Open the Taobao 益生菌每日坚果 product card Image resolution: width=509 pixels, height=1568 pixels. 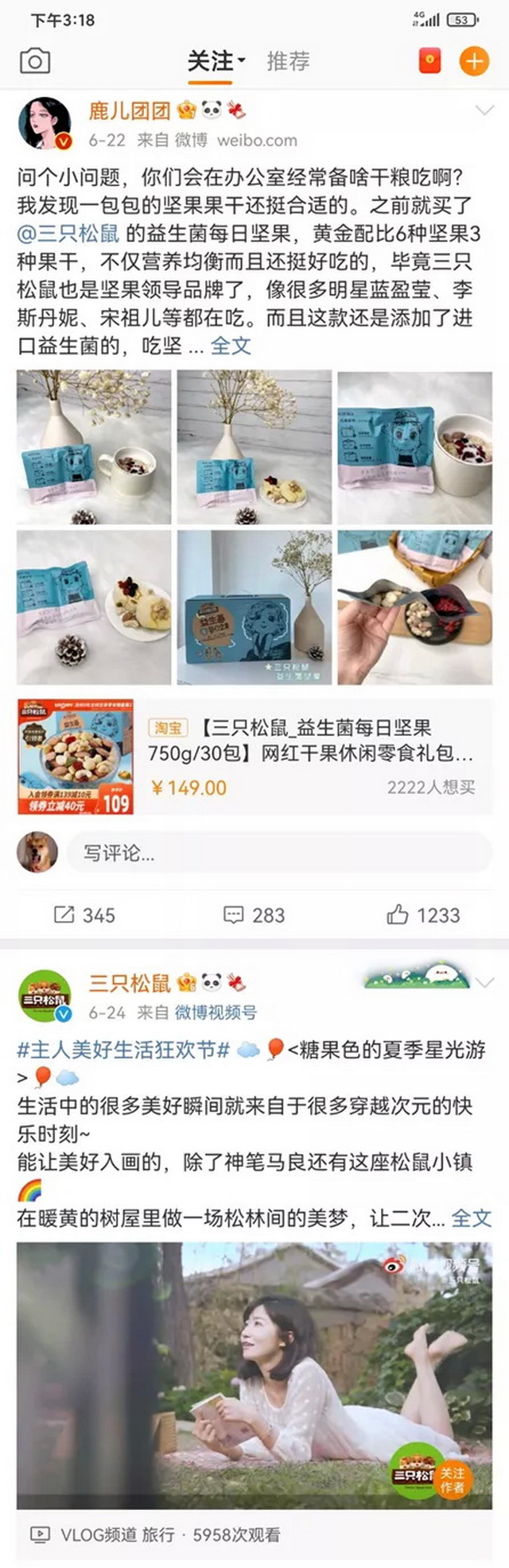click(x=254, y=757)
